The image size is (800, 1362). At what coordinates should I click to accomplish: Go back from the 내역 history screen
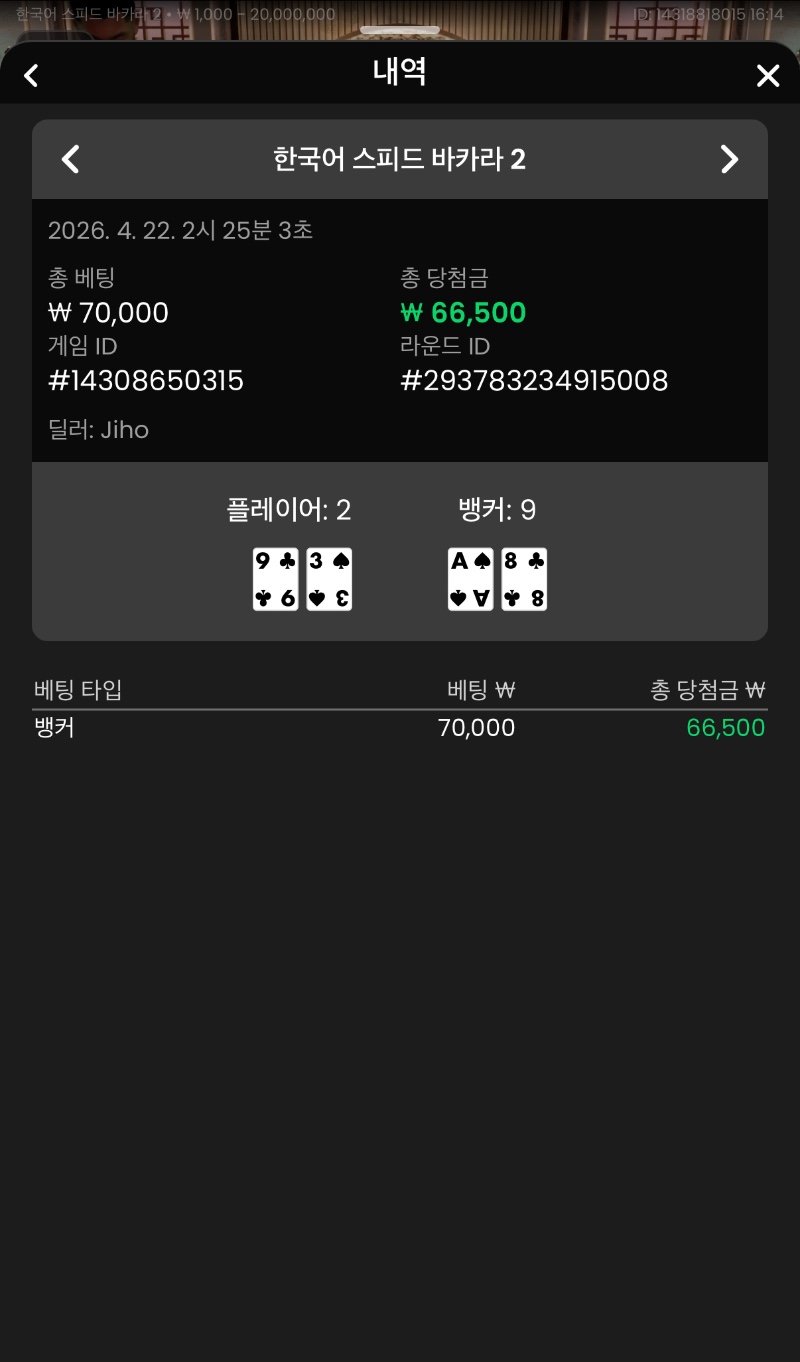[x=31, y=76]
